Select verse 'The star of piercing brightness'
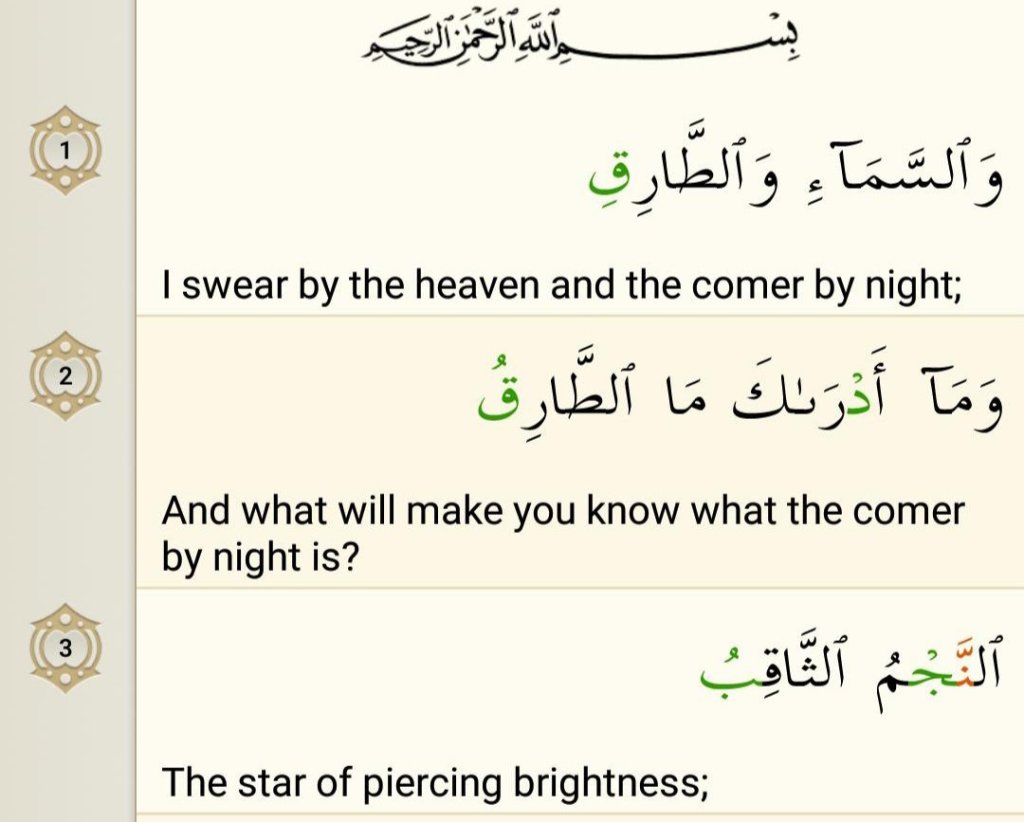Image resolution: width=1024 pixels, height=822 pixels. pos(436,781)
